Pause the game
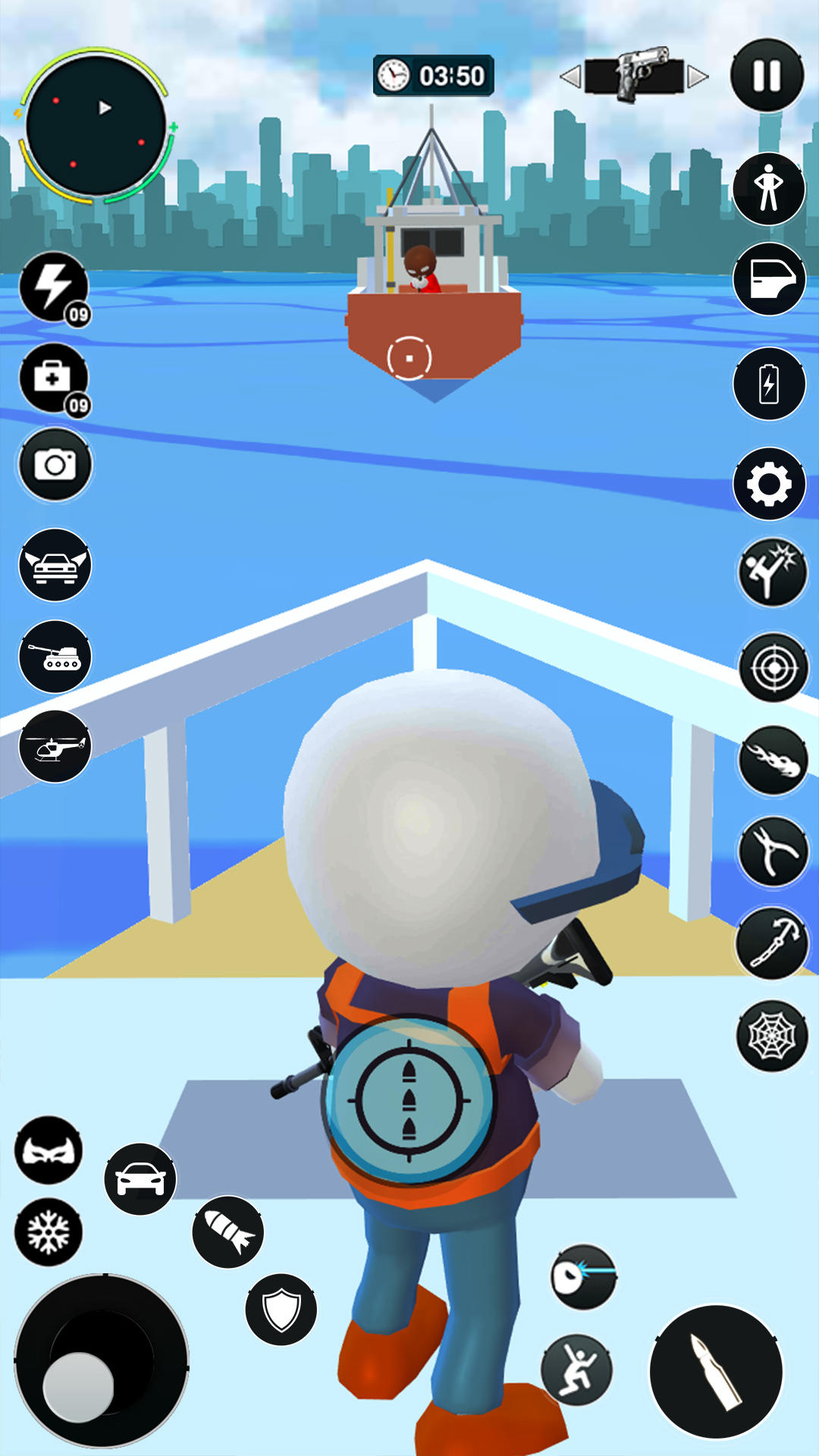The width and height of the screenshot is (819, 1456). tap(768, 74)
